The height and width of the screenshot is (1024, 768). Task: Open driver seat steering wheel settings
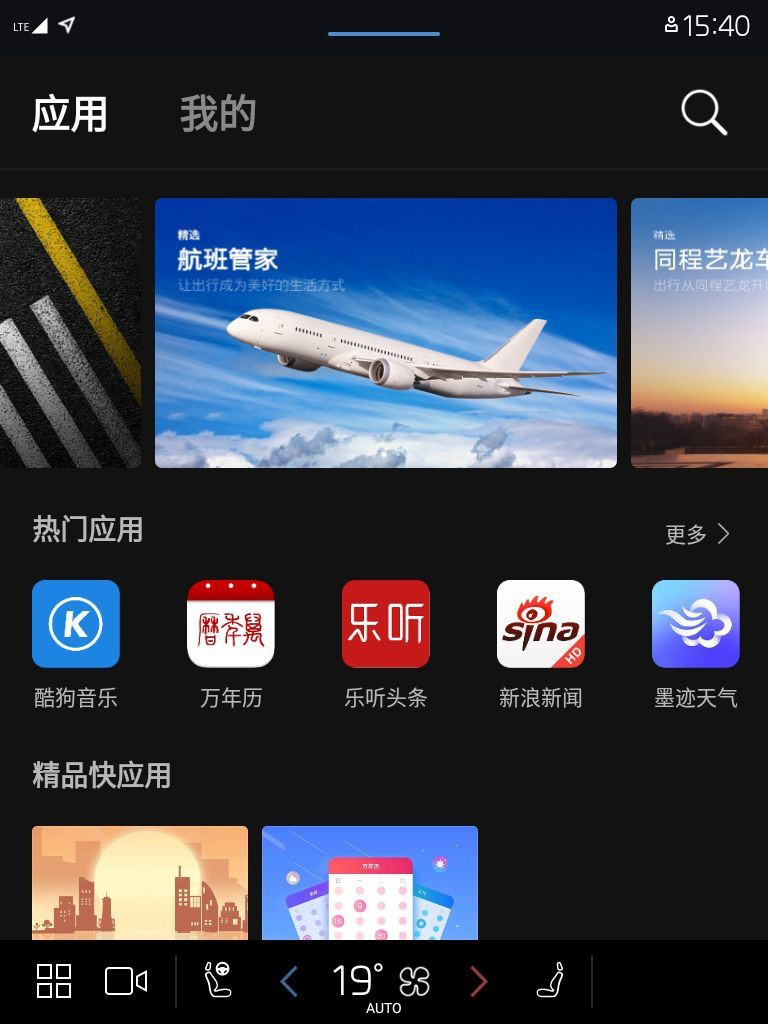click(x=217, y=981)
